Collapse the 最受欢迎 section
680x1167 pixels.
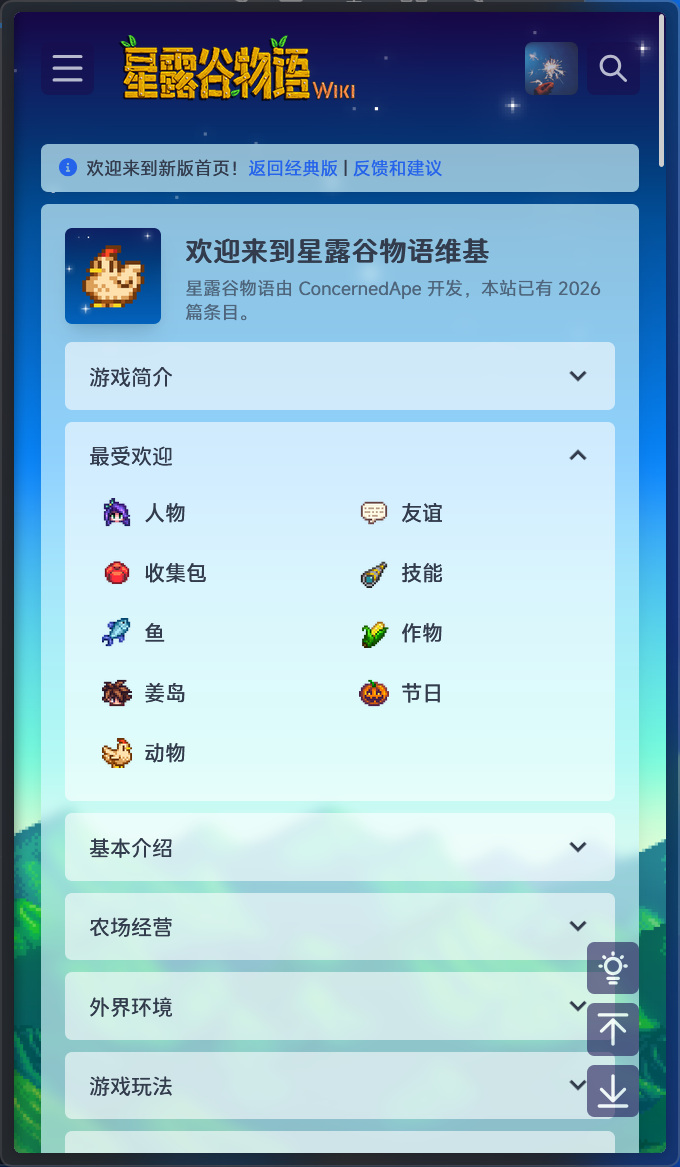coord(340,455)
